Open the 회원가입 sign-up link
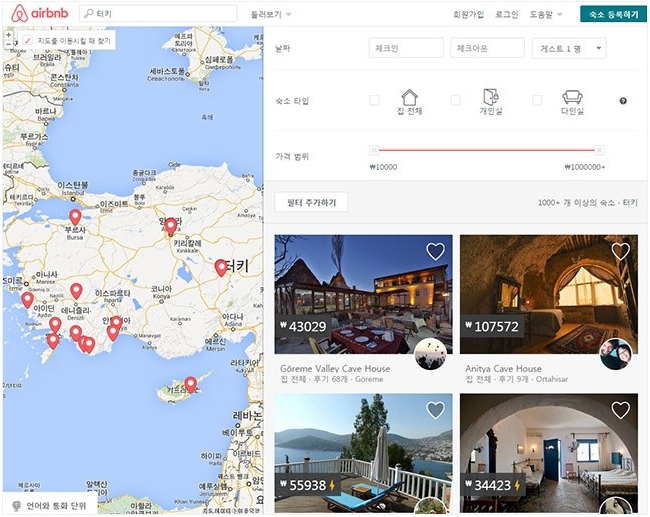This screenshot has width=650, height=517. tap(467, 15)
